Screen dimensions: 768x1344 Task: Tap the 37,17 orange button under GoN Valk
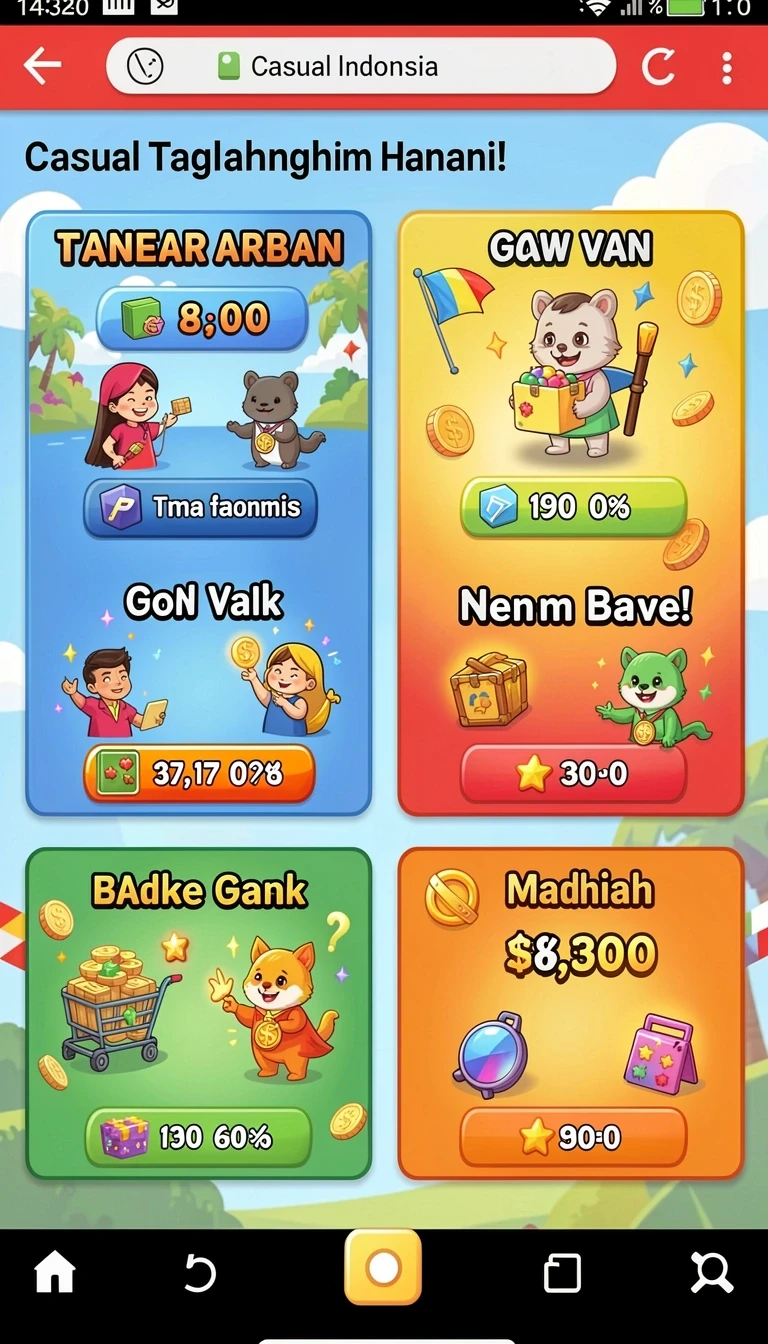pyautogui.click(x=199, y=773)
